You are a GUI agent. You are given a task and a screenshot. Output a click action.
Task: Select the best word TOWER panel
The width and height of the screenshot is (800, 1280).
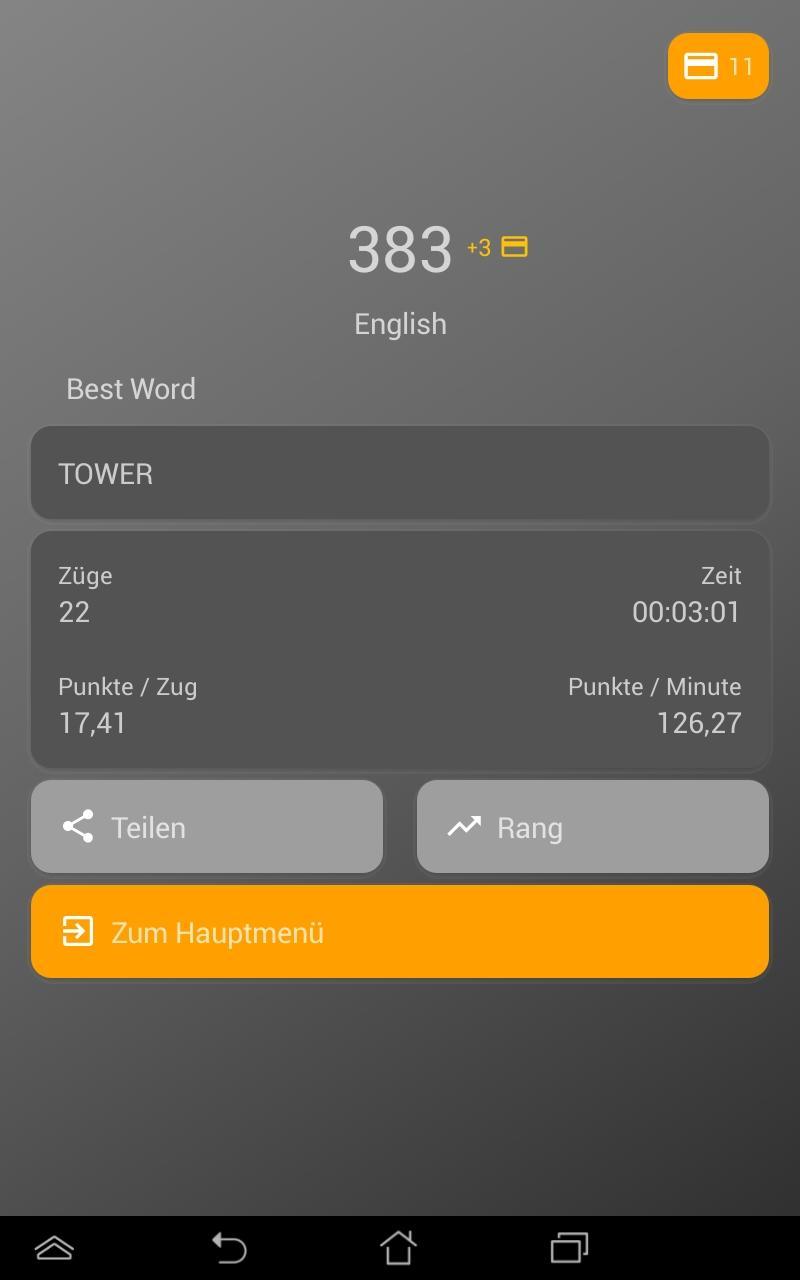click(400, 472)
